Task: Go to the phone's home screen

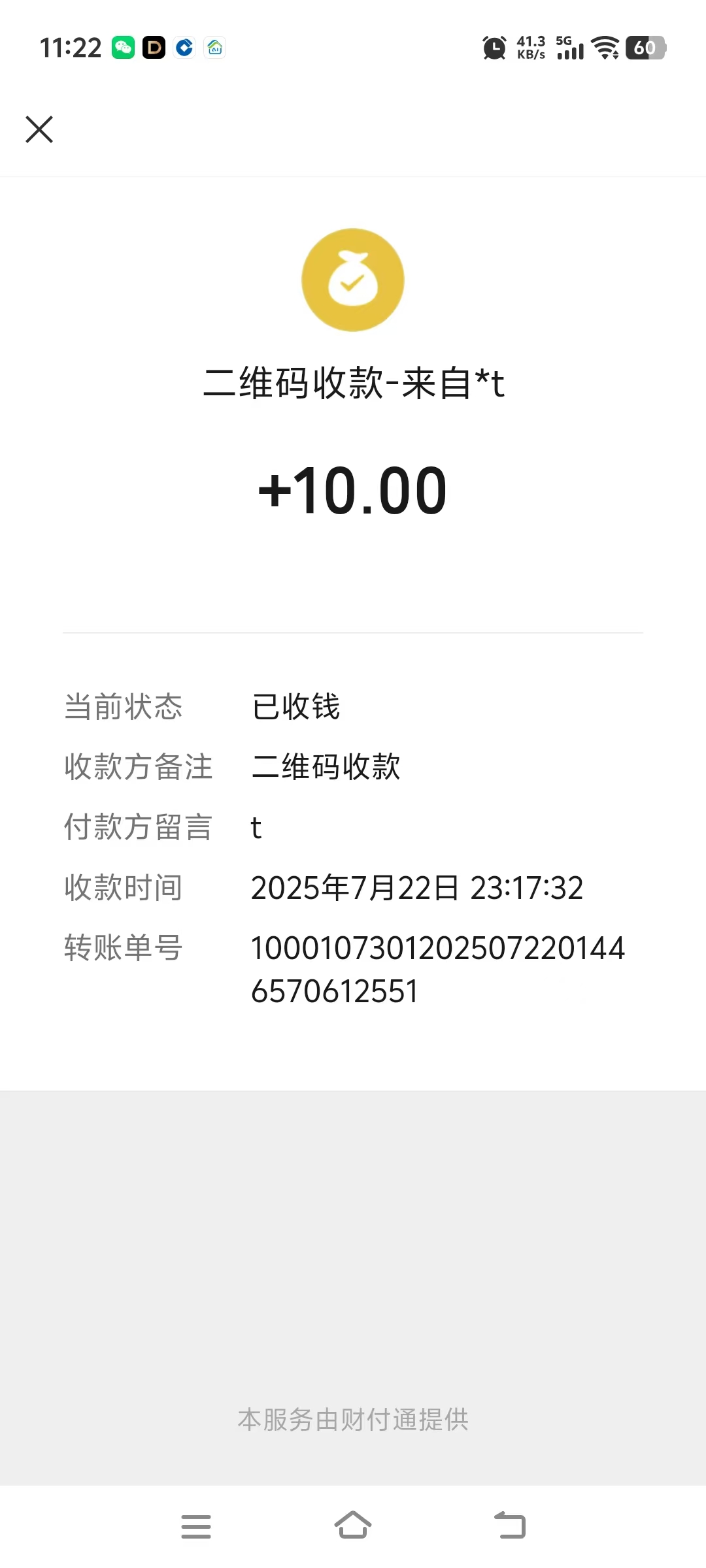Action: pyautogui.click(x=353, y=1526)
